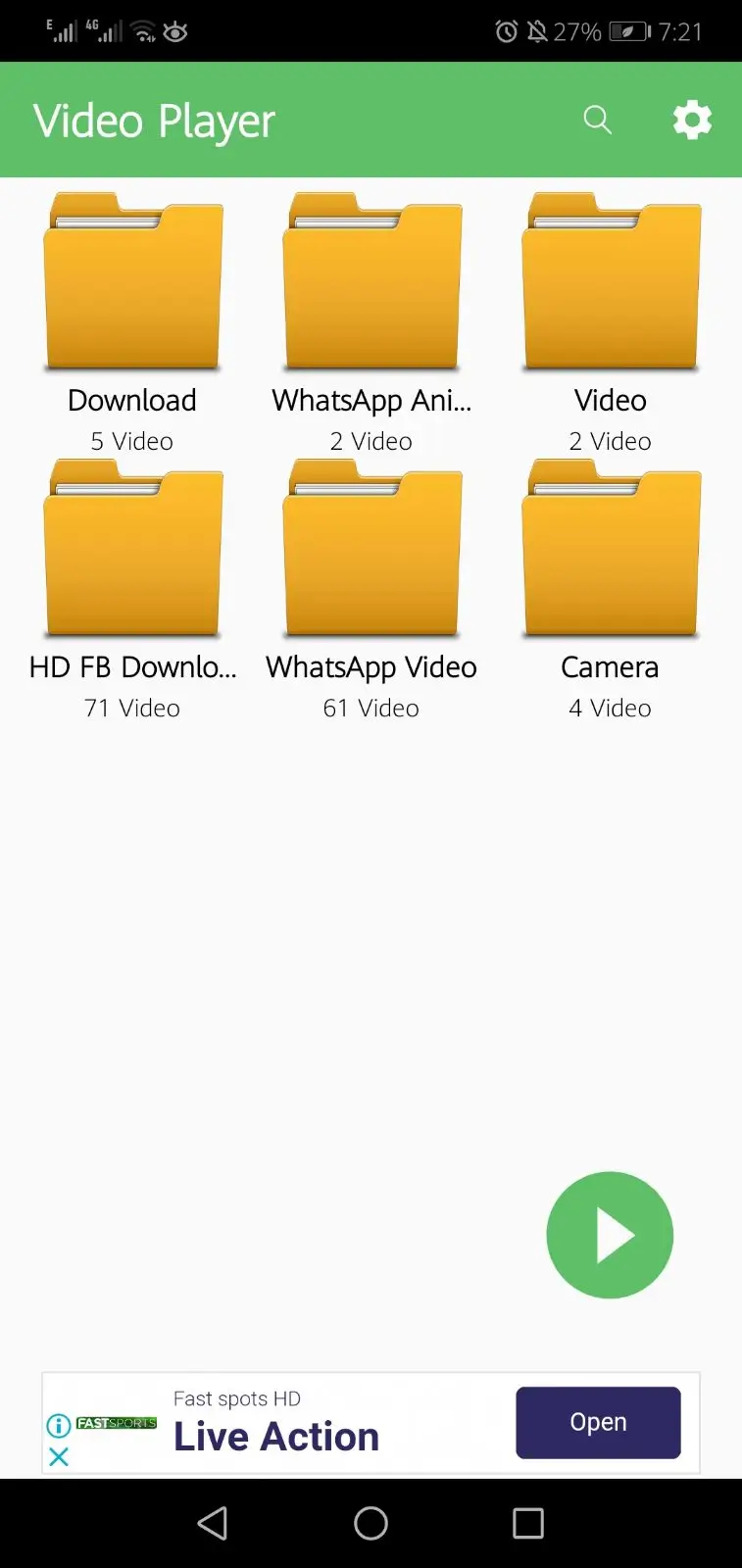Tap Open on the Fast spots HD ad
This screenshot has height=1568, width=742.
pos(598,1422)
